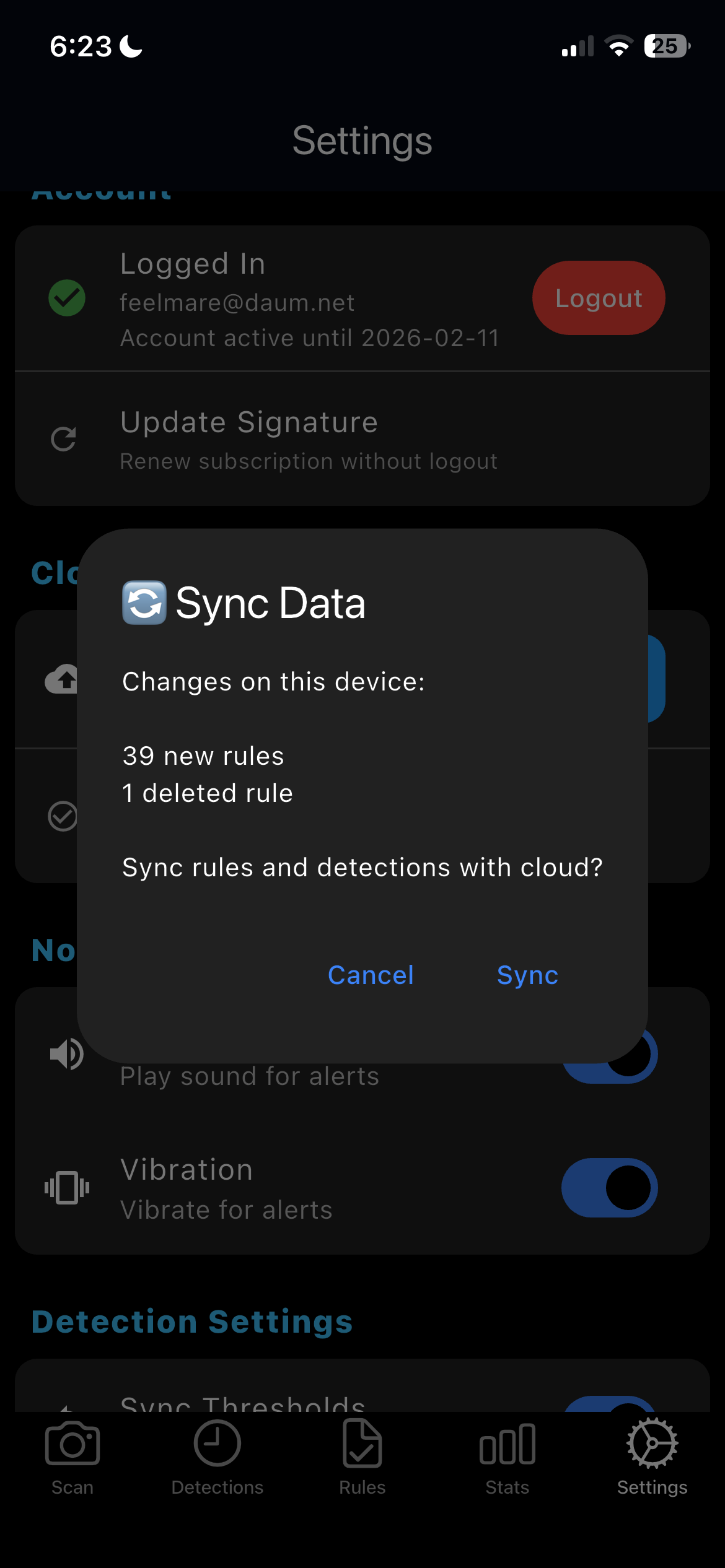The height and width of the screenshot is (1568, 725).
Task: Open the Rules document icon
Action: 362,1443
